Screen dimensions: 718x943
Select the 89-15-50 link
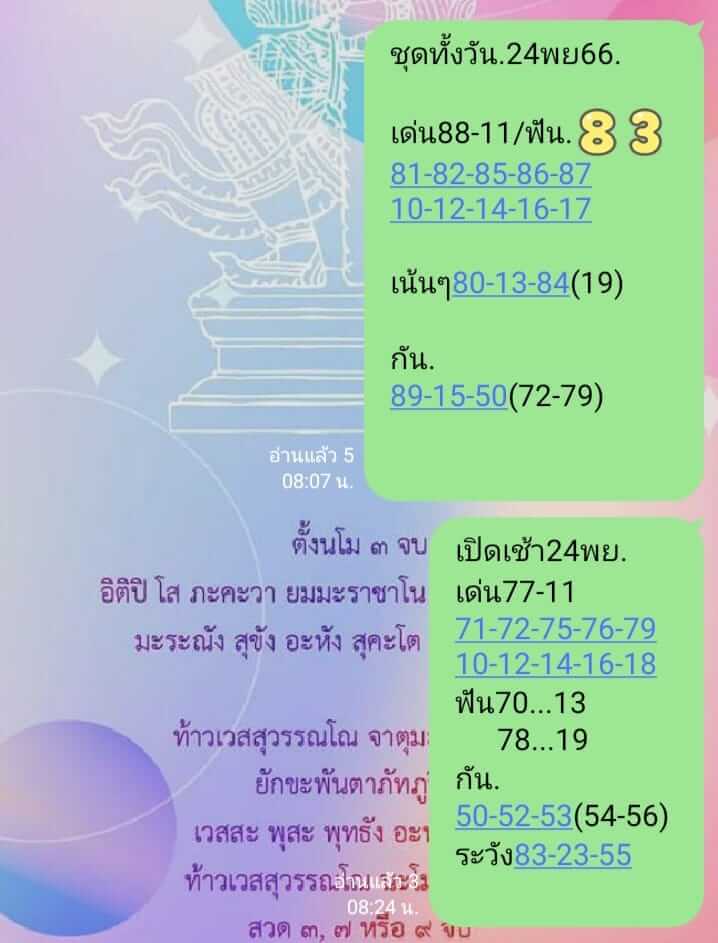449,397
